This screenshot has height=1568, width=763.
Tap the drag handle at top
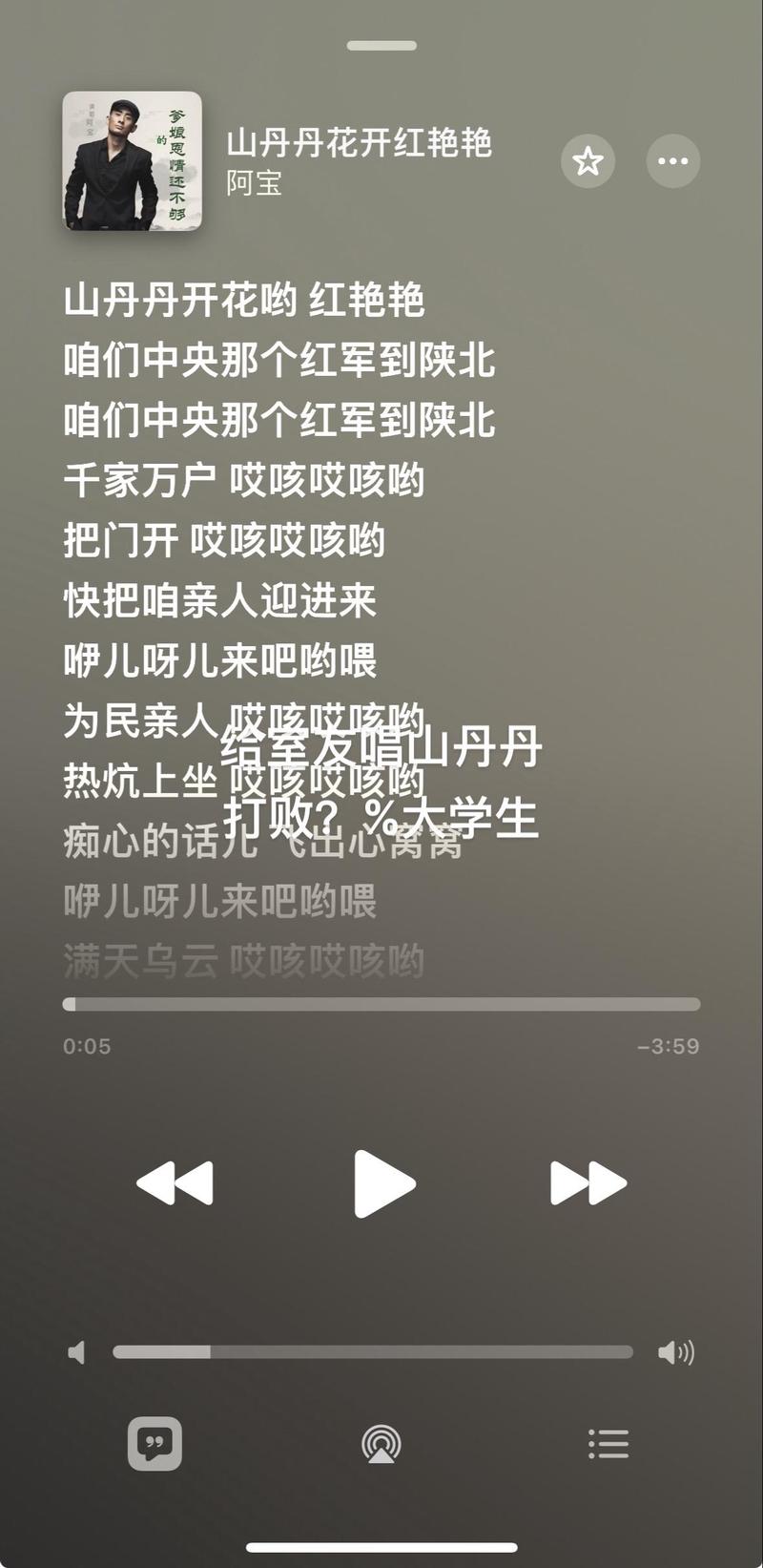(381, 45)
